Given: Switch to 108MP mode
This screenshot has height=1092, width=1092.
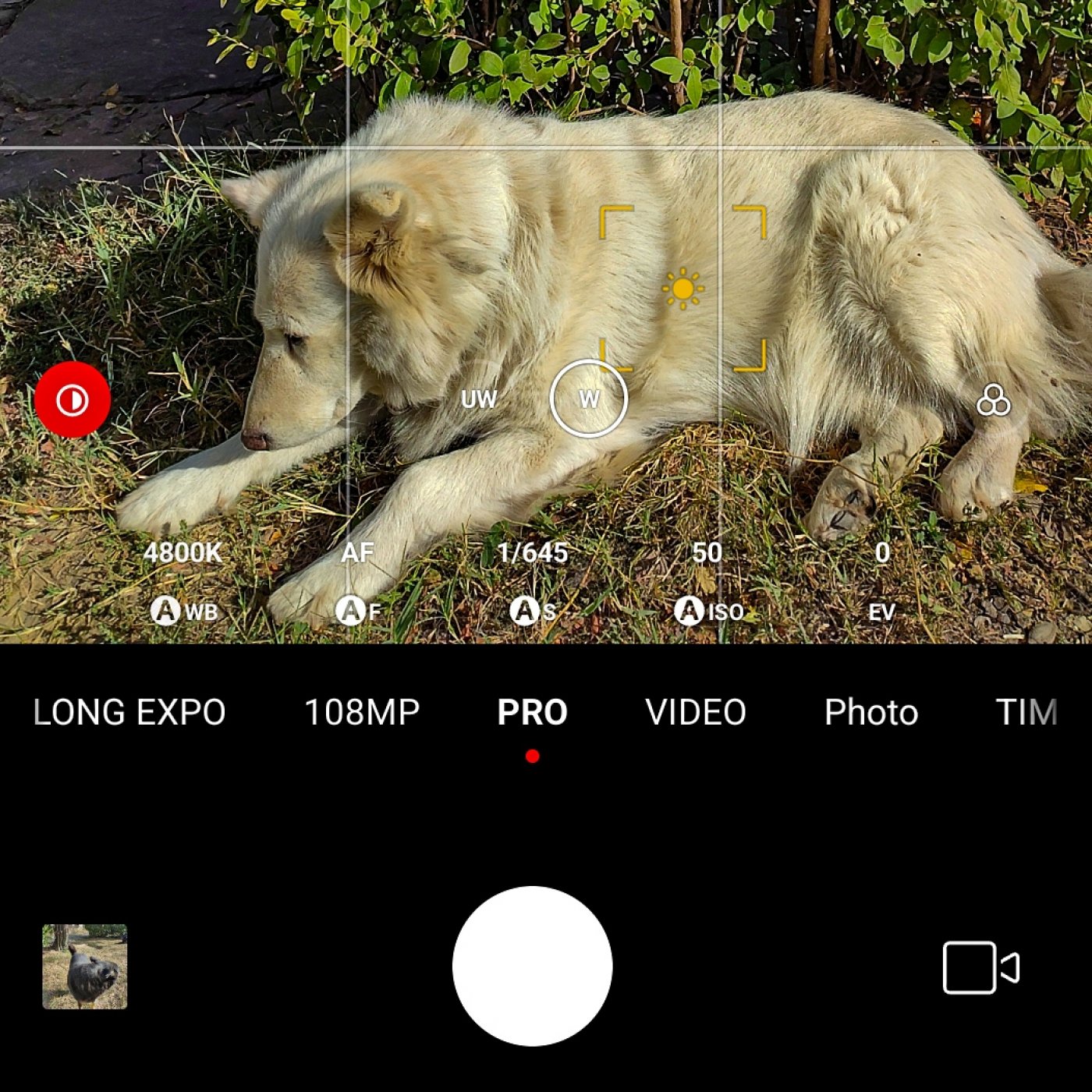Looking at the screenshot, I should point(361,712).
